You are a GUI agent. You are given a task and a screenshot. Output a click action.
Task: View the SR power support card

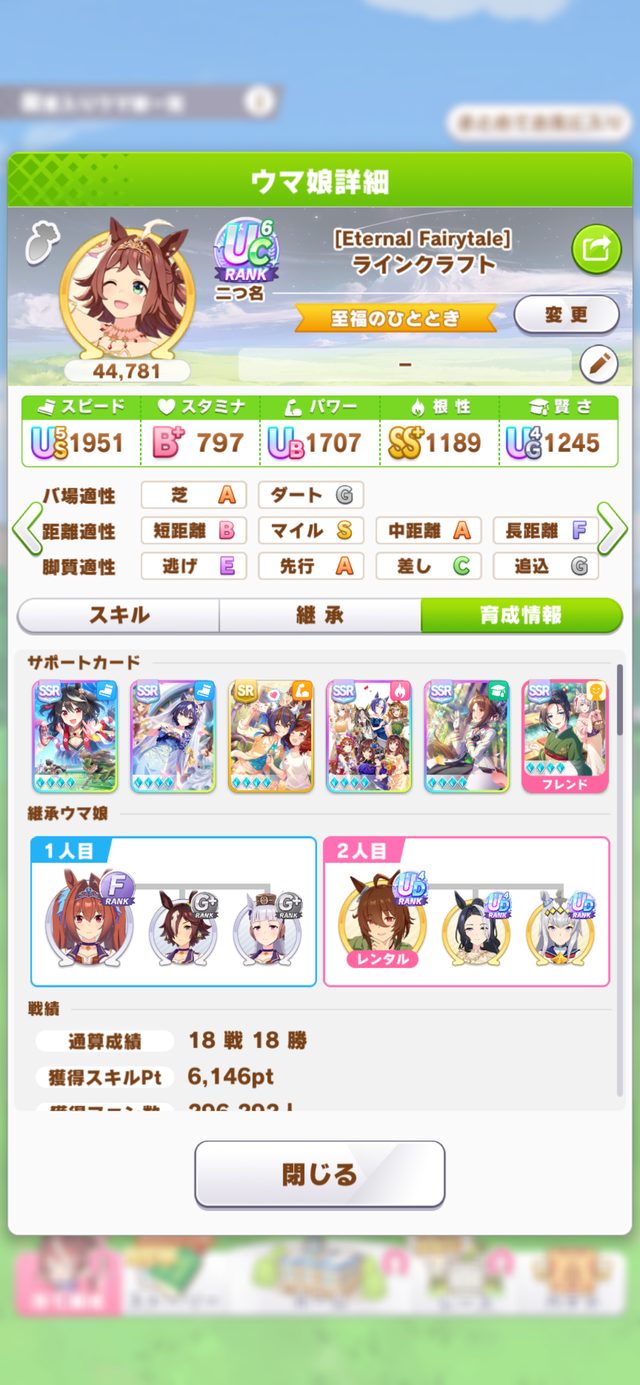click(x=271, y=736)
